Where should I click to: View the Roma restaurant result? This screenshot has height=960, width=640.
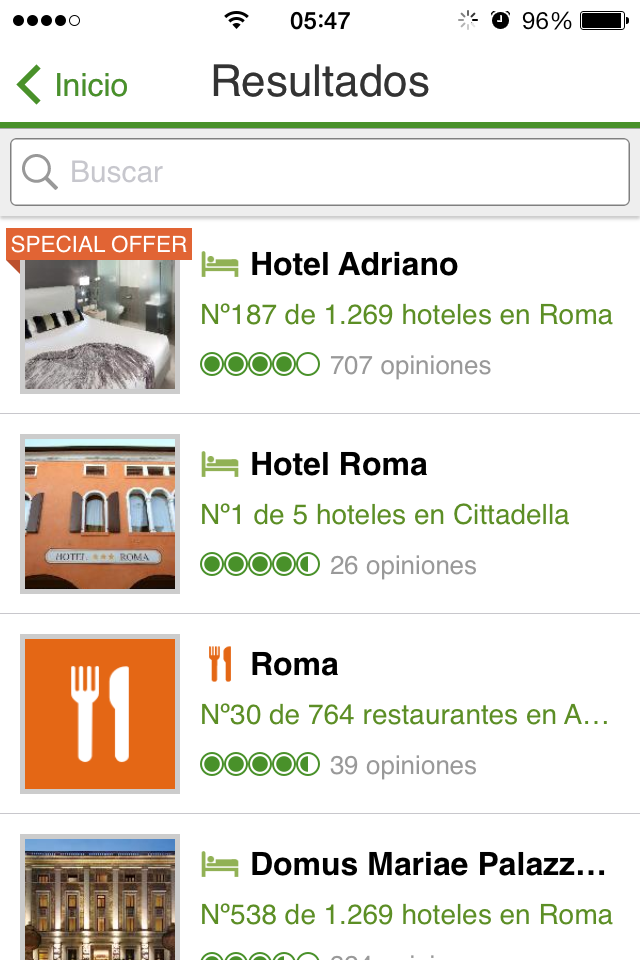click(x=295, y=665)
